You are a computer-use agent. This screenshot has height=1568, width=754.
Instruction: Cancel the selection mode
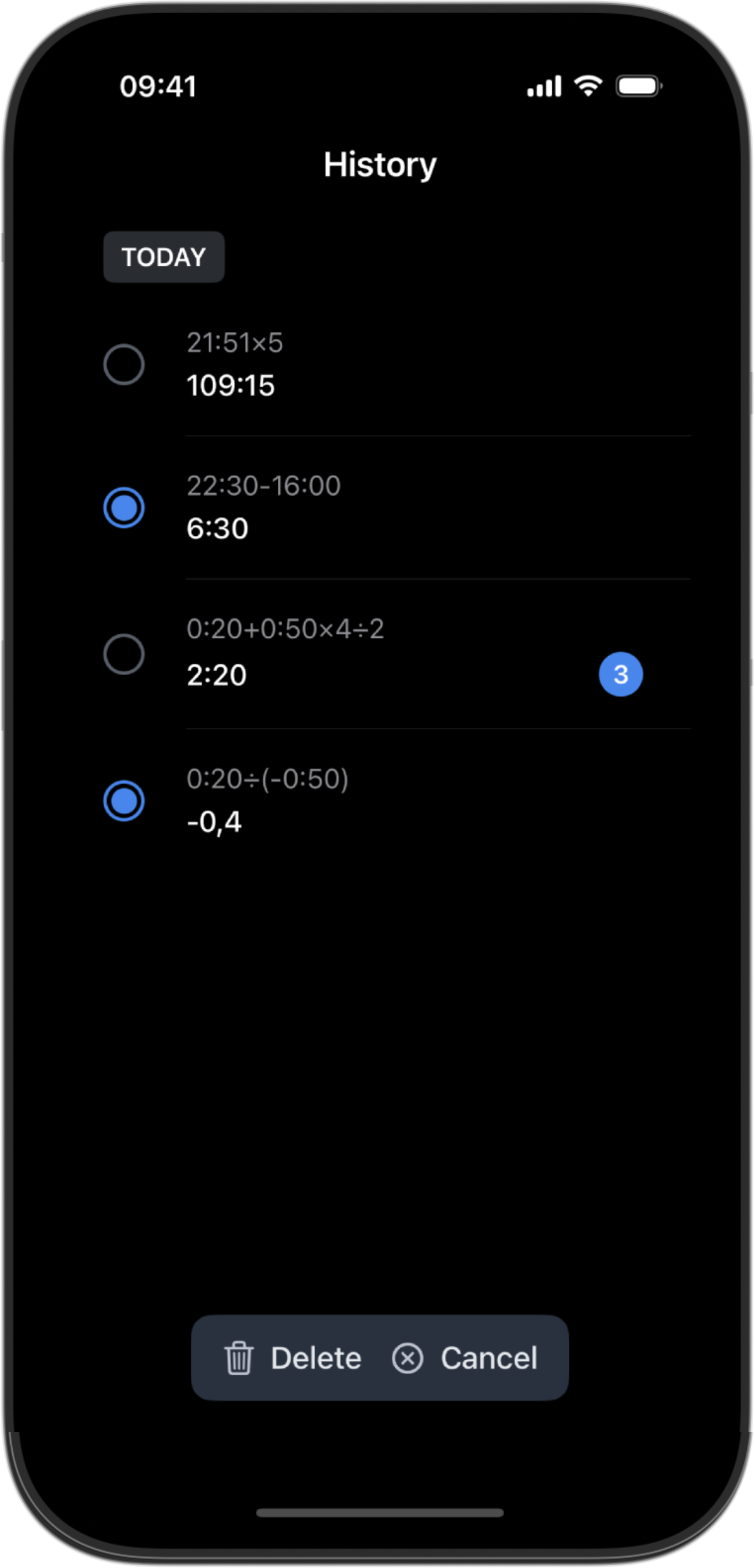pyautogui.click(x=465, y=1358)
